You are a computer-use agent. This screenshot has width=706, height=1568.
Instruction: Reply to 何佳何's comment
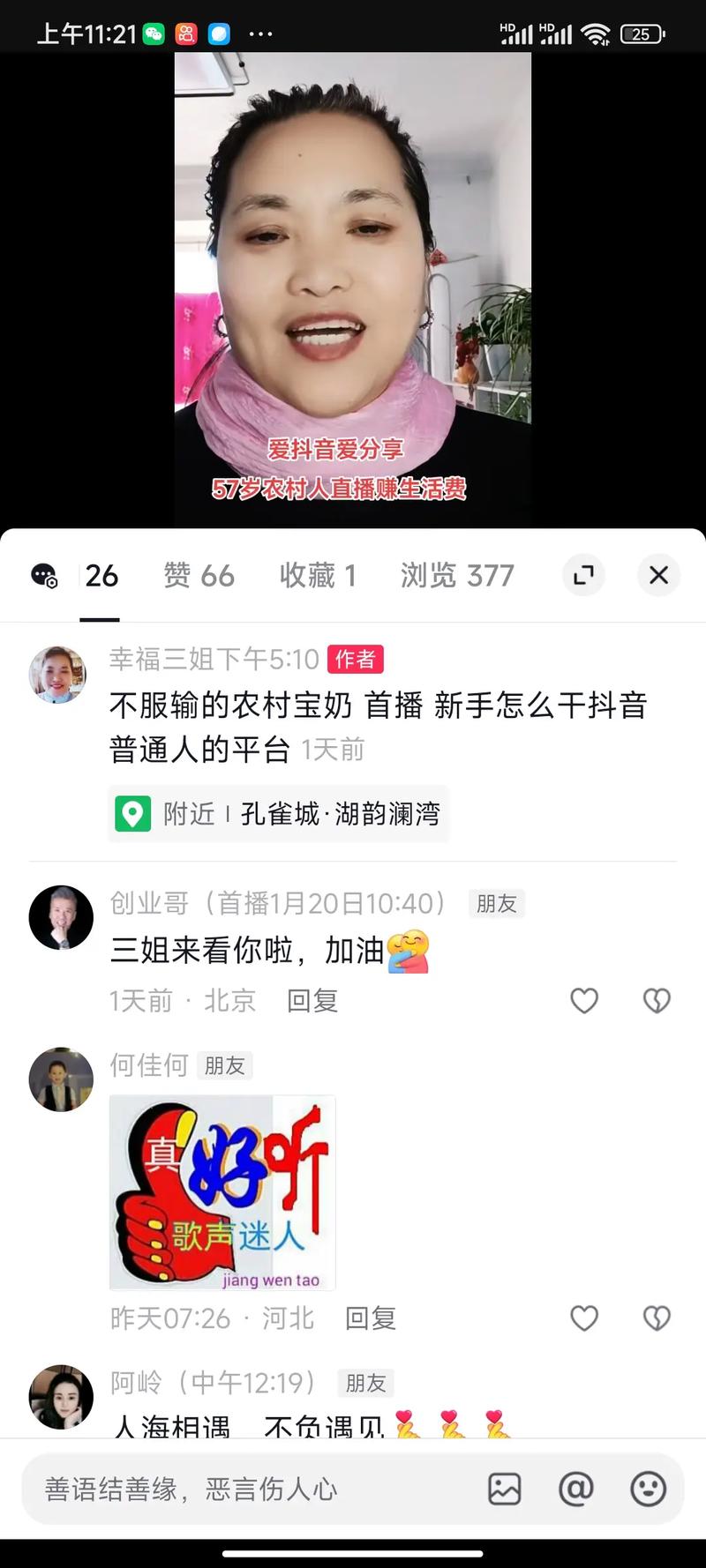370,1318
